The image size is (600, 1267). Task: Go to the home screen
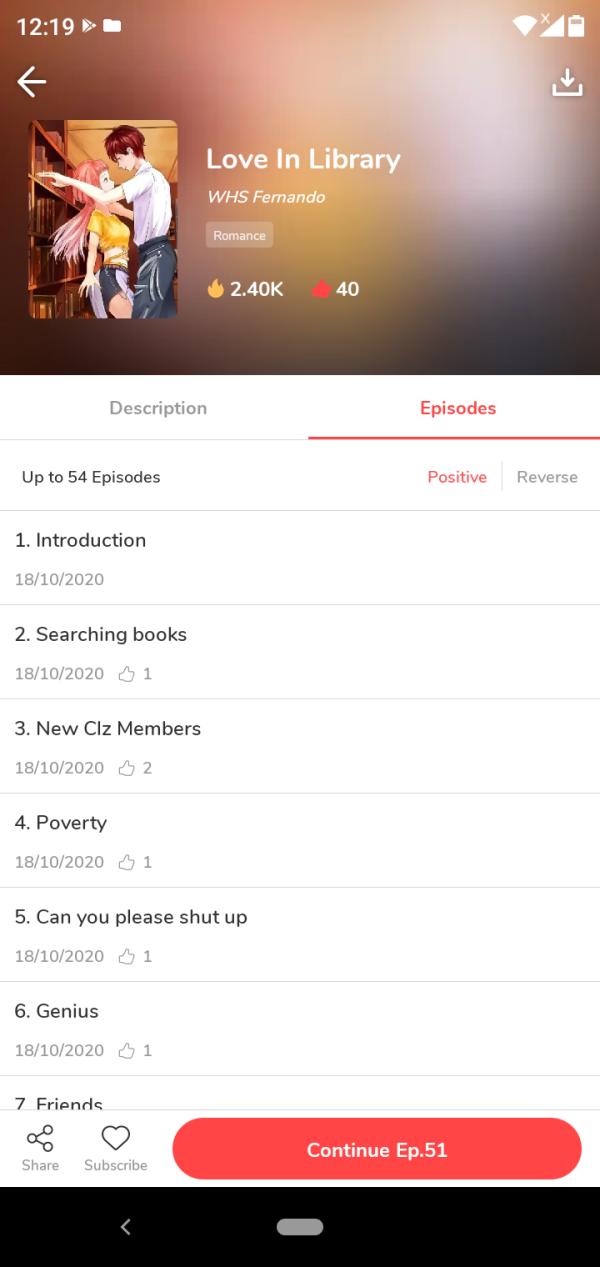coord(300,1227)
